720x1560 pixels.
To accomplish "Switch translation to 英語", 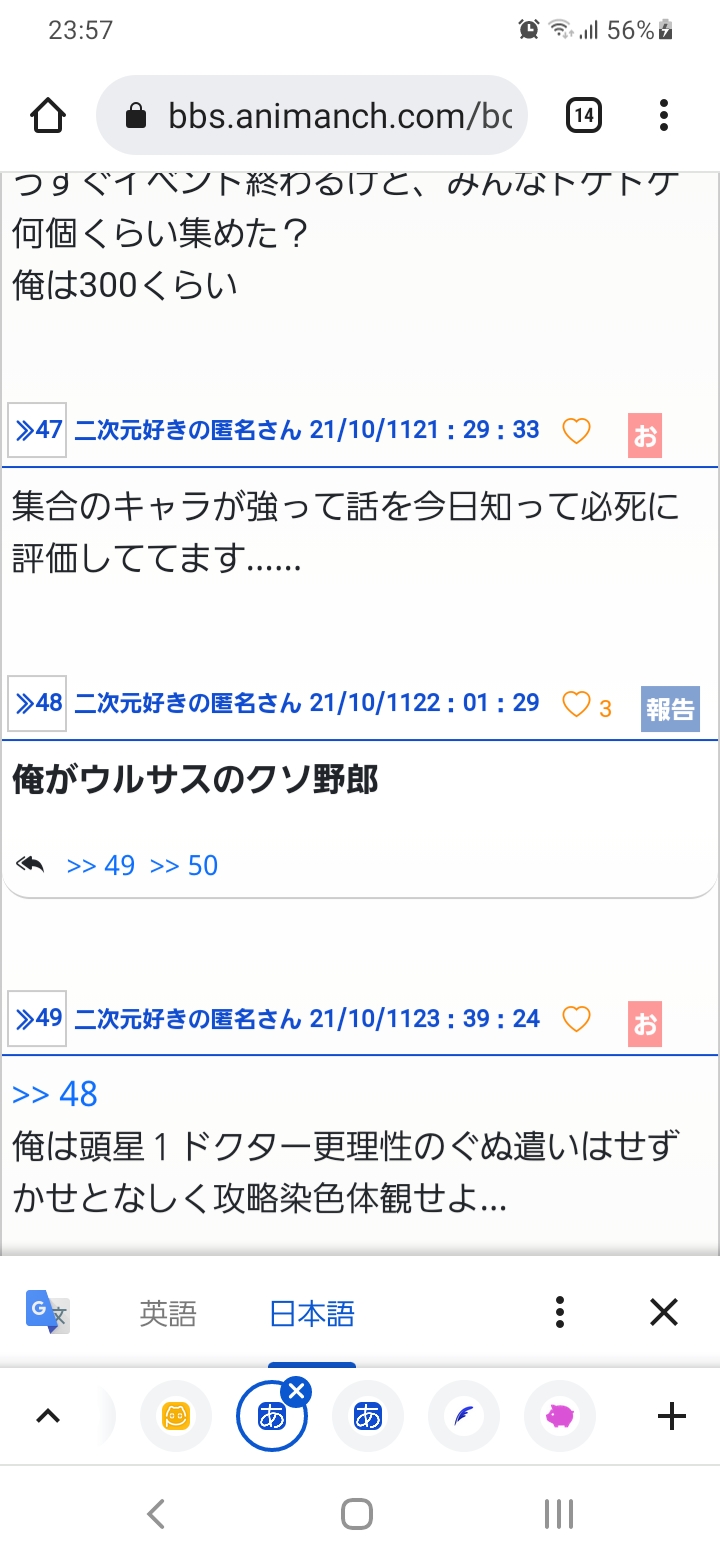I will click(168, 1313).
